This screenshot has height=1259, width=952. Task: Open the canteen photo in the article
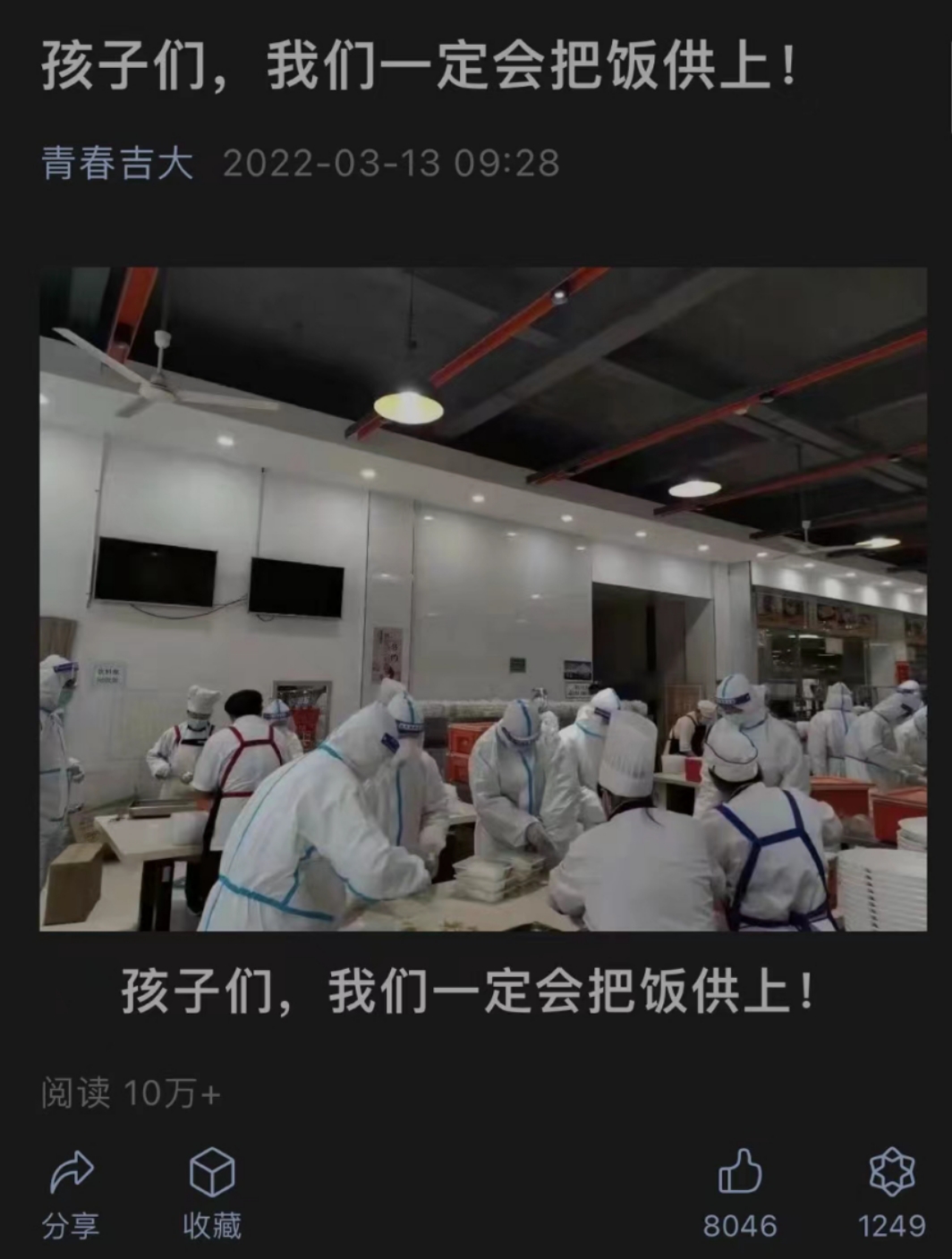click(x=483, y=599)
